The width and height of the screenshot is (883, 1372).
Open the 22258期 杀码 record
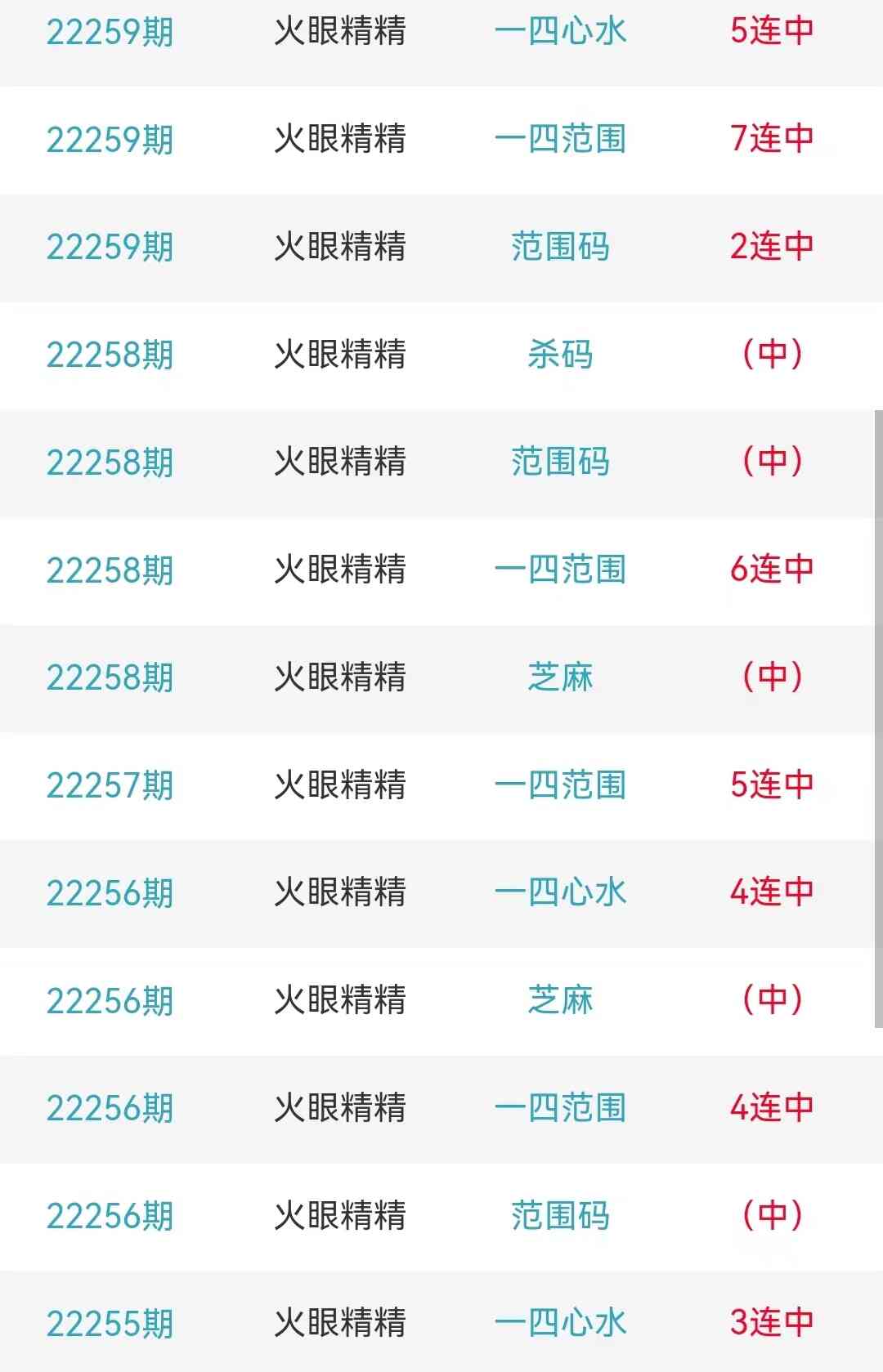pos(560,355)
